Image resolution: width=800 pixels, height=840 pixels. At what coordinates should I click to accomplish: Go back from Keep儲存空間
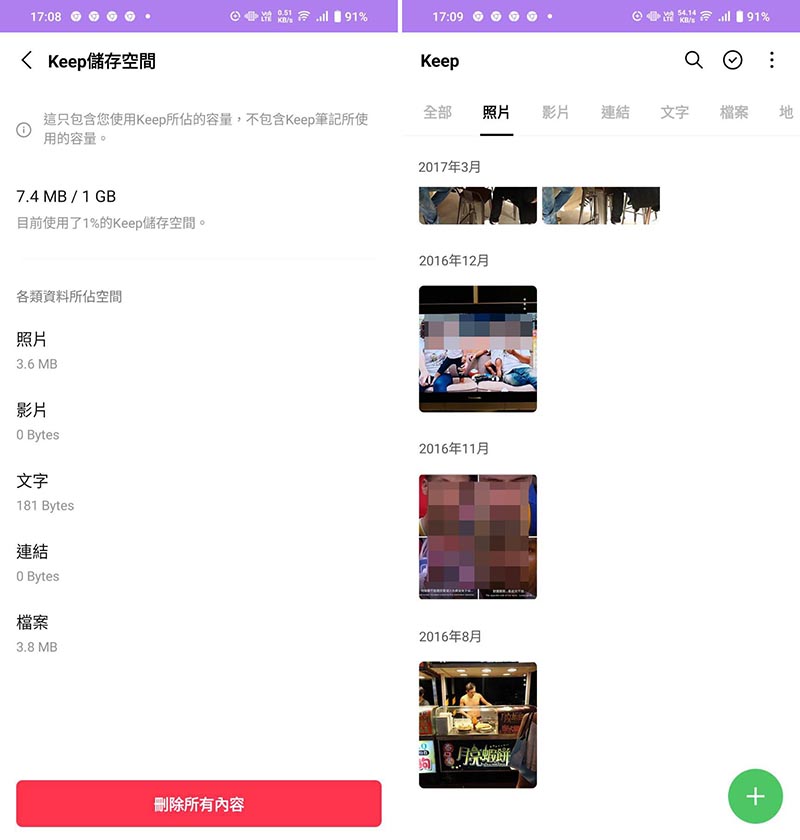click(27, 61)
